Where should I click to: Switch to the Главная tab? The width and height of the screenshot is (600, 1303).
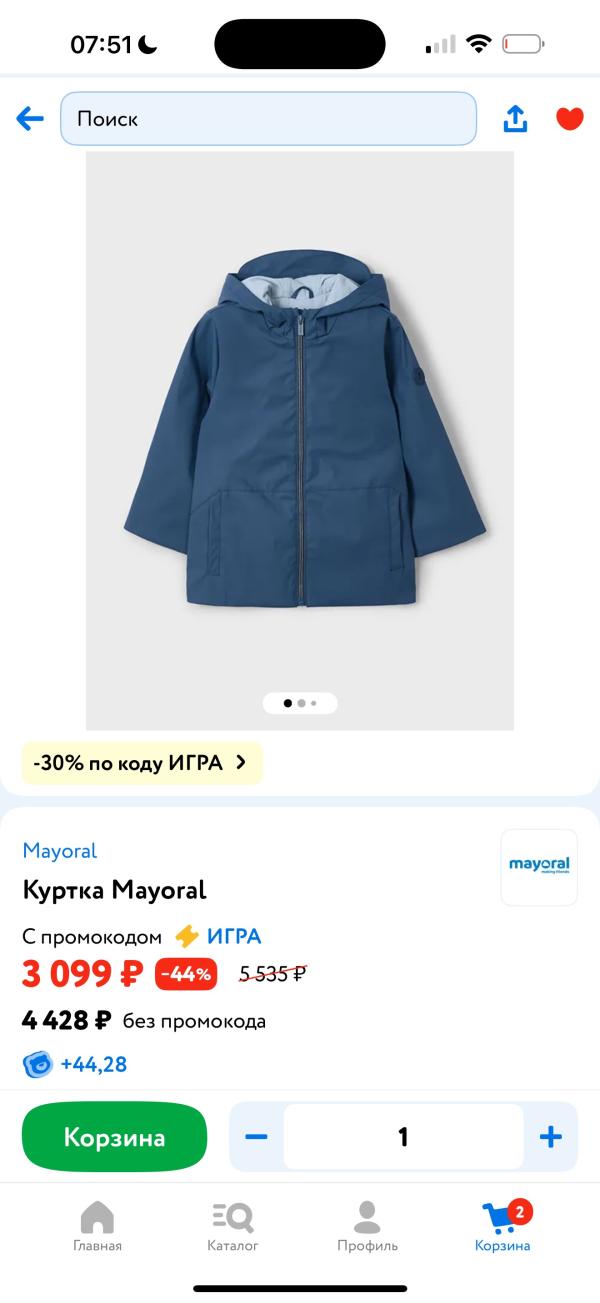(97, 1227)
